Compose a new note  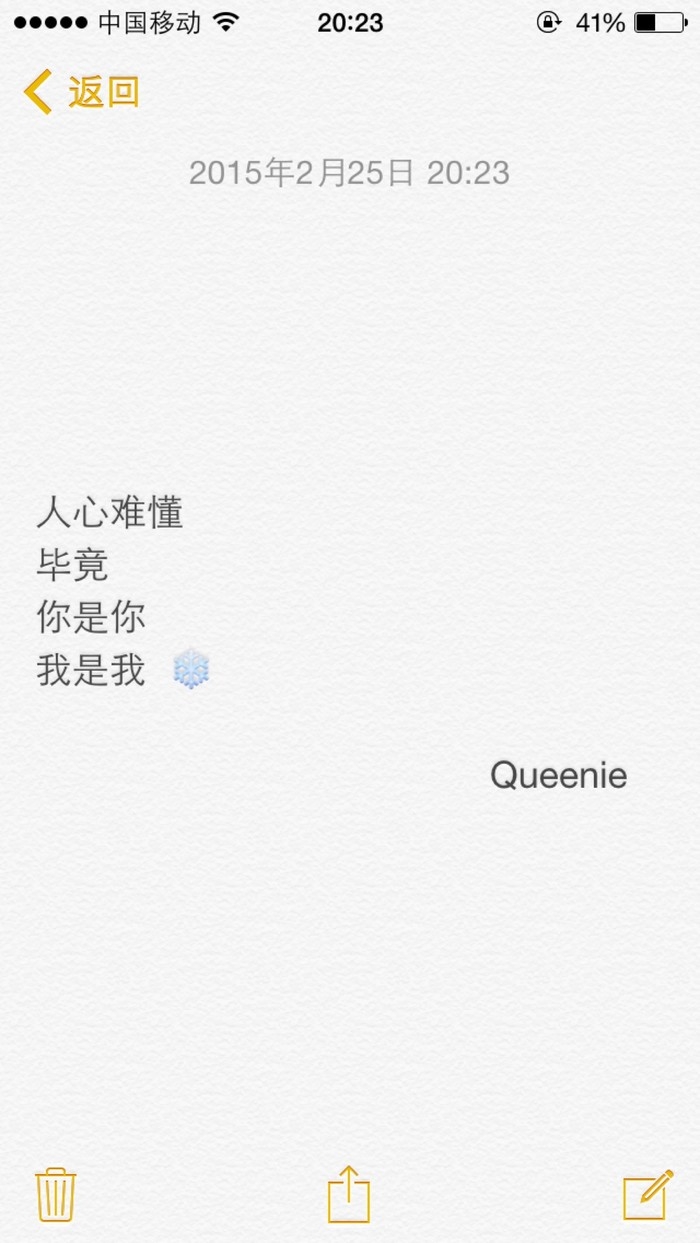coord(648,1194)
